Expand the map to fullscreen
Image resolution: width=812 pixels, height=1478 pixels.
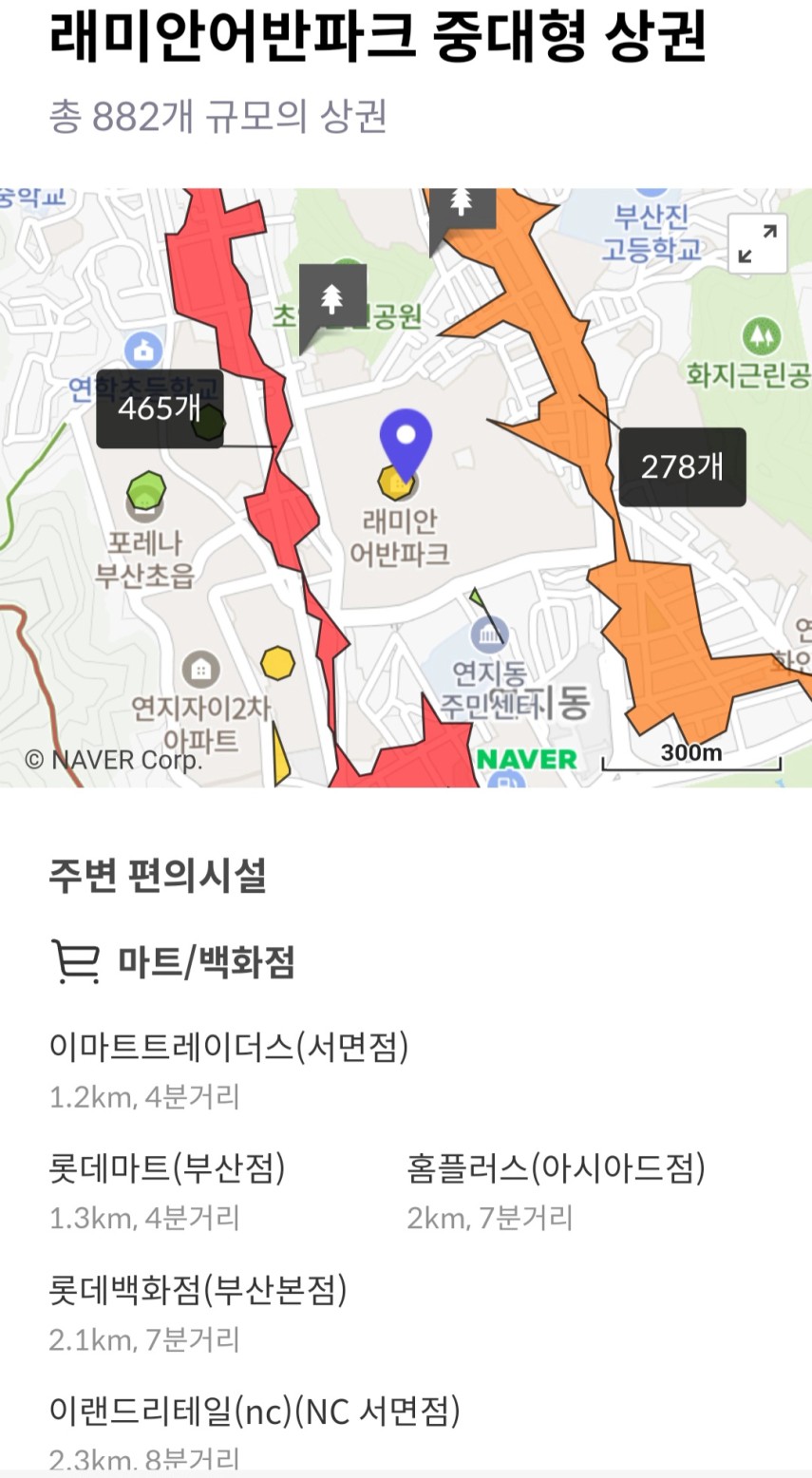click(757, 243)
